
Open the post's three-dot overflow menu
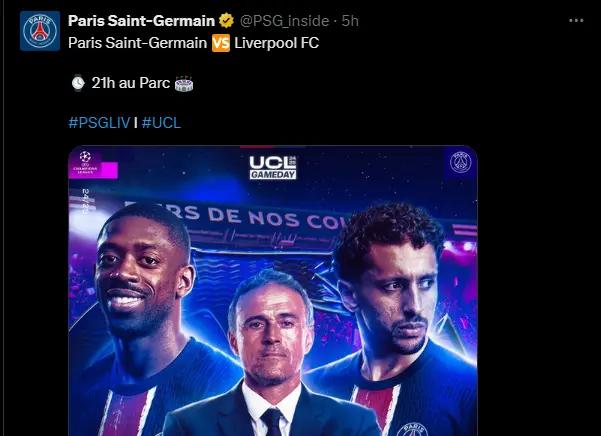click(x=576, y=21)
